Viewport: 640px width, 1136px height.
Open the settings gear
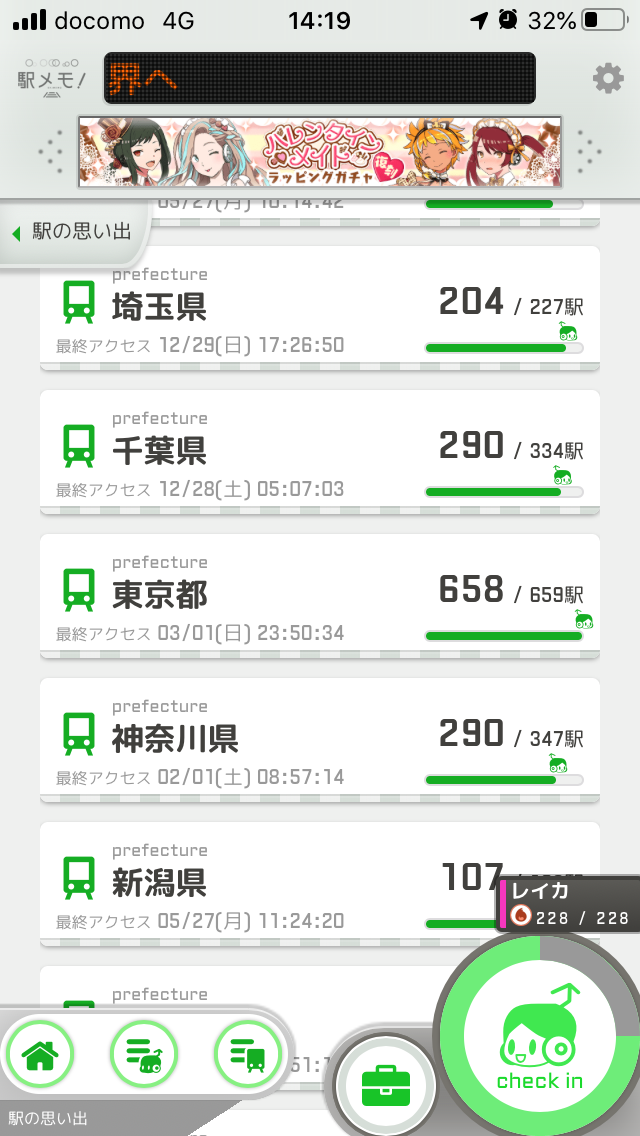pos(608,79)
